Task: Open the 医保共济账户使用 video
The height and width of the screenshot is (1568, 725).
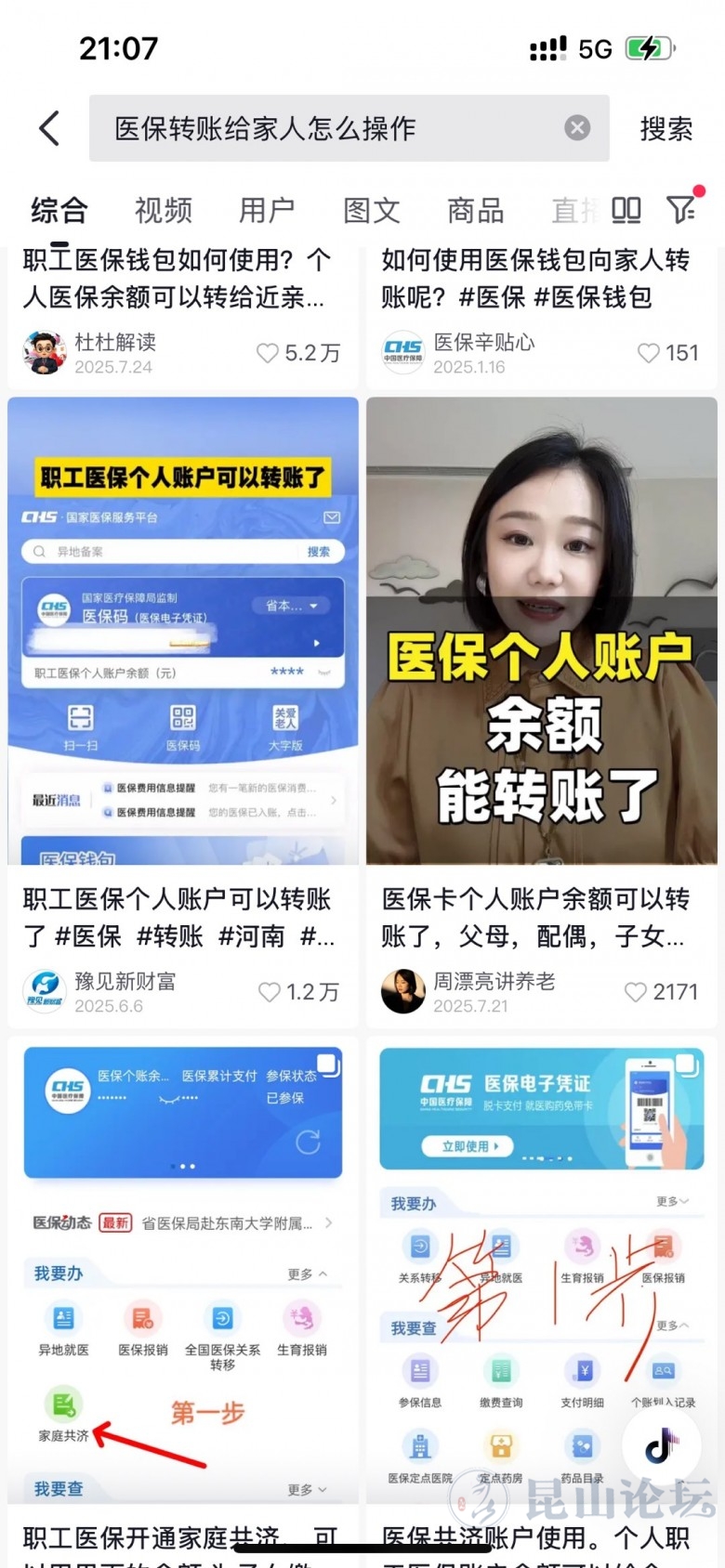Action: coord(542,1273)
